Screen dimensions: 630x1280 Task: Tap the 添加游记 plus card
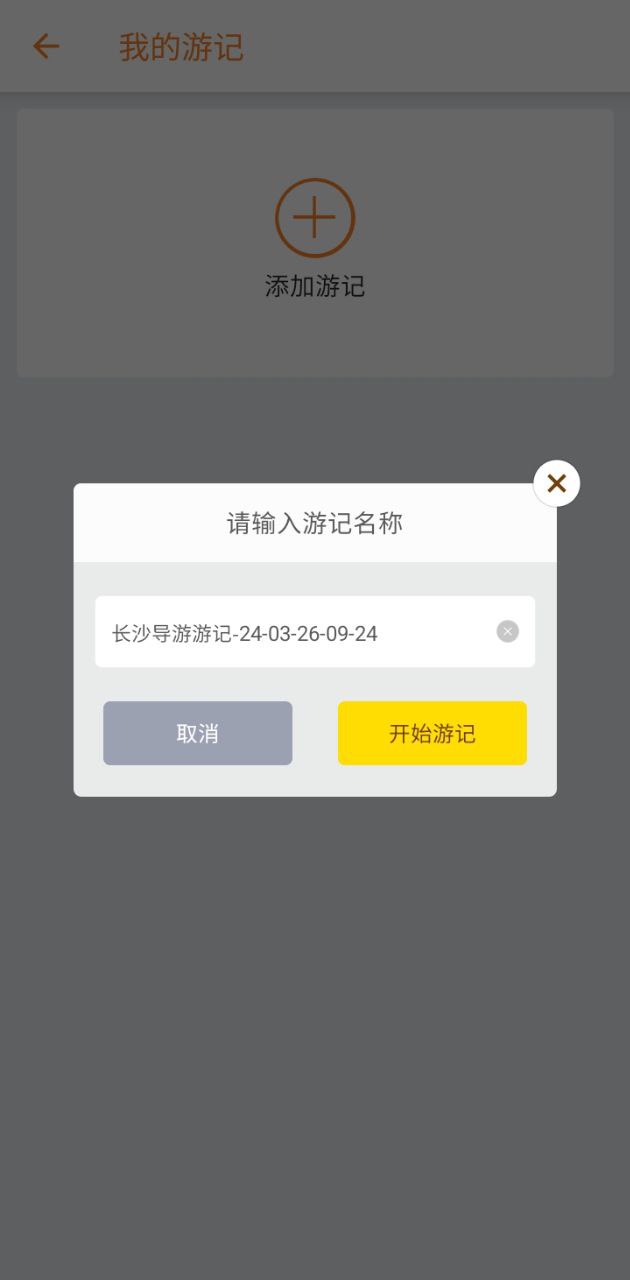[x=315, y=243]
